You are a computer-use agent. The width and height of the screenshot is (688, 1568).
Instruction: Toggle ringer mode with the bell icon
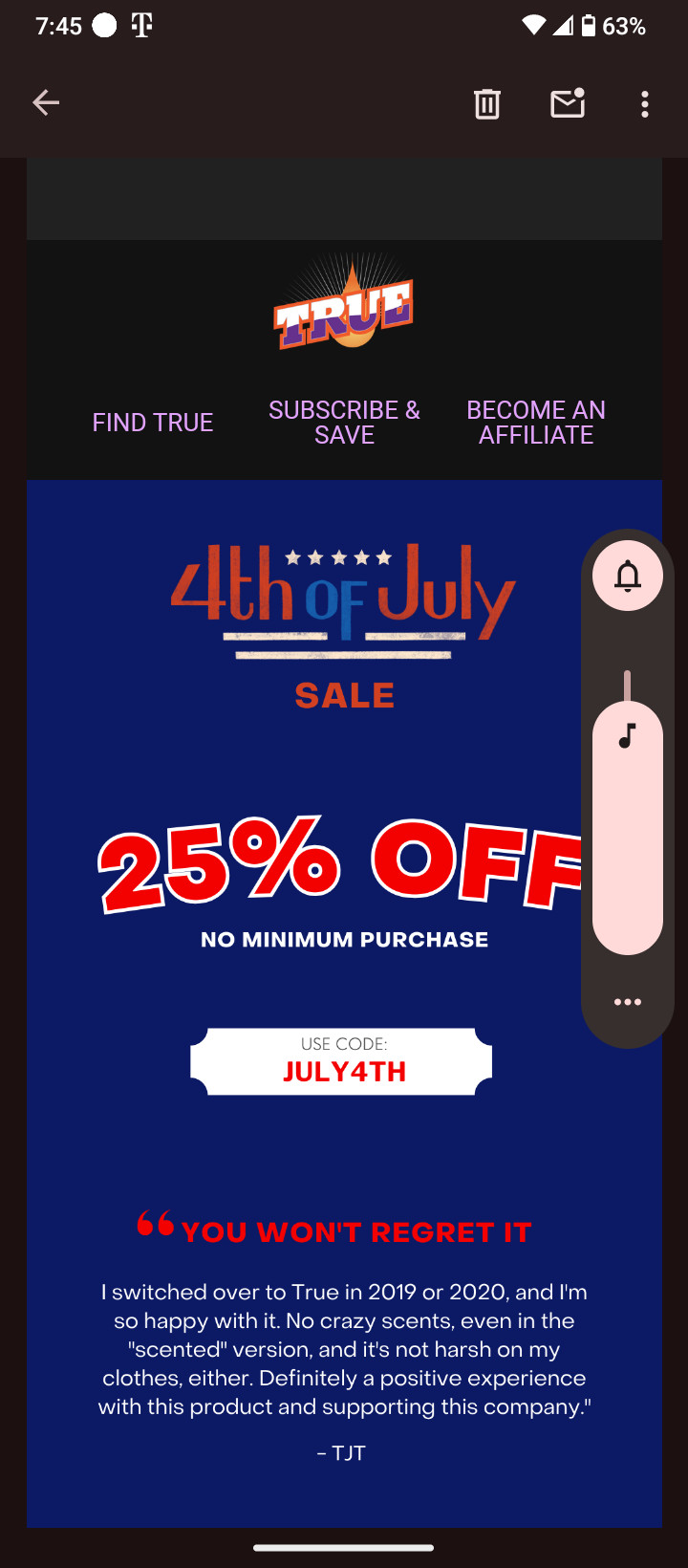(628, 577)
